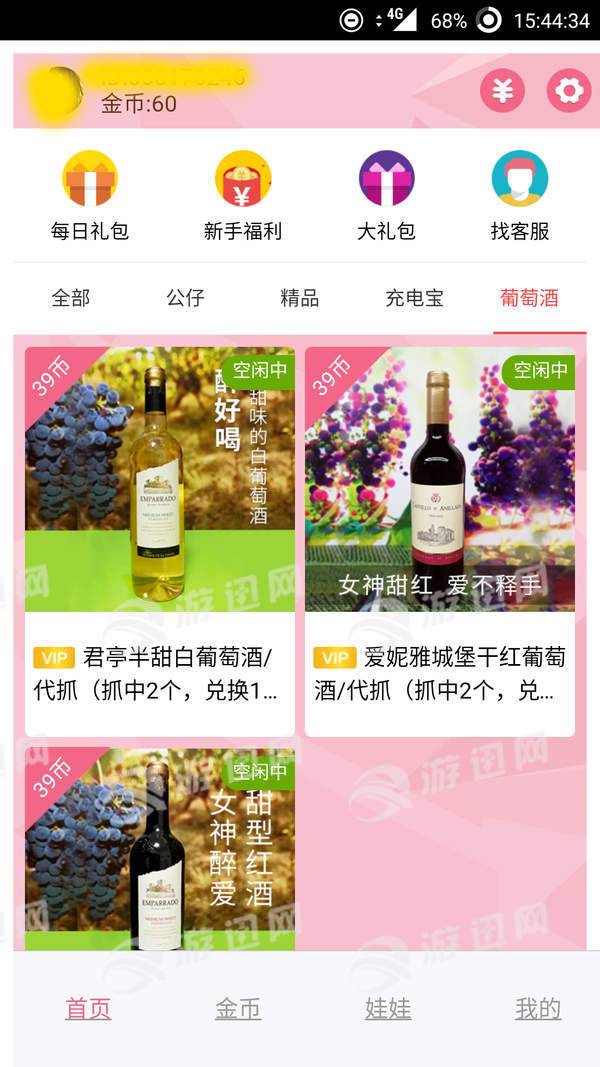This screenshot has width=600, height=1067.
Task: Go to the 首页 home tab
Action: (x=88, y=1008)
